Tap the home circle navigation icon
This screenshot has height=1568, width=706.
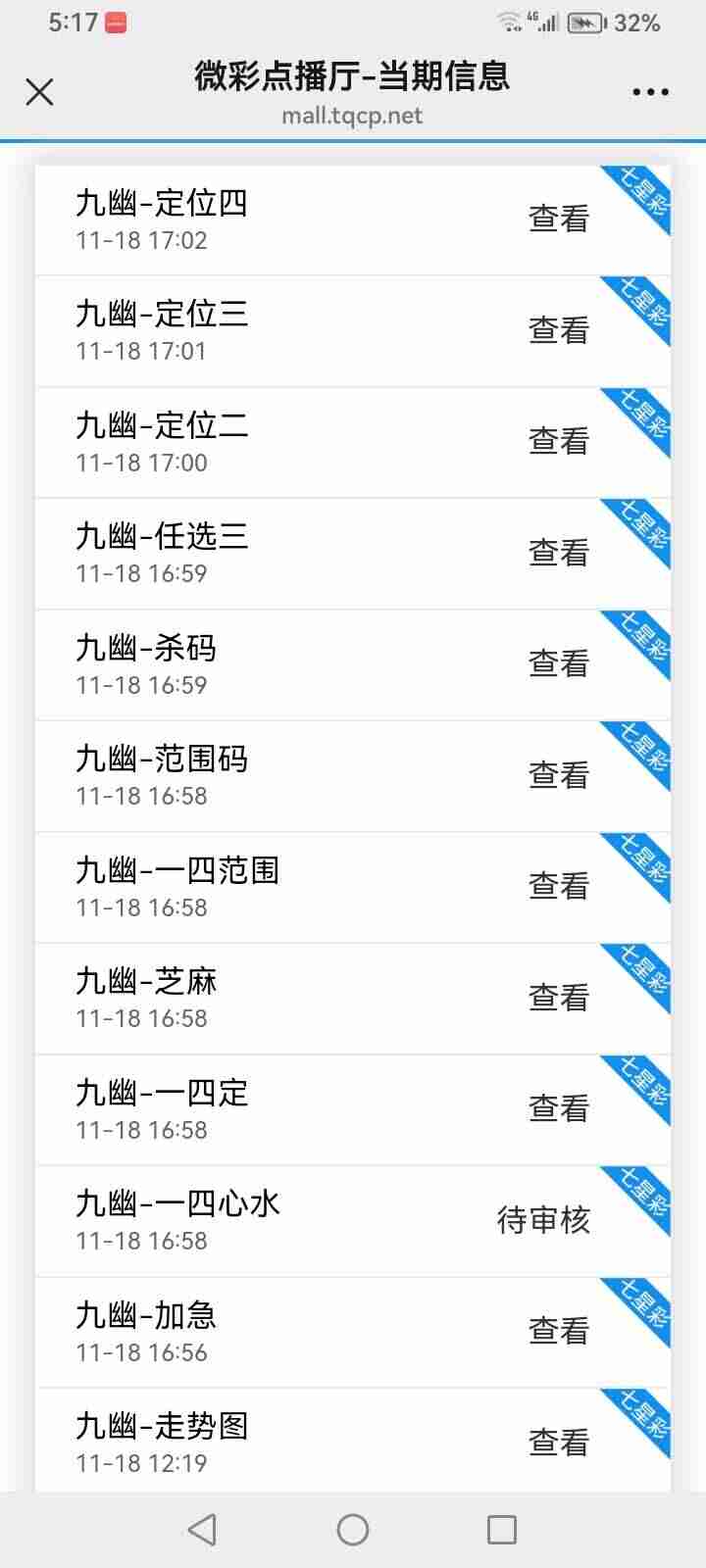pos(353,1528)
